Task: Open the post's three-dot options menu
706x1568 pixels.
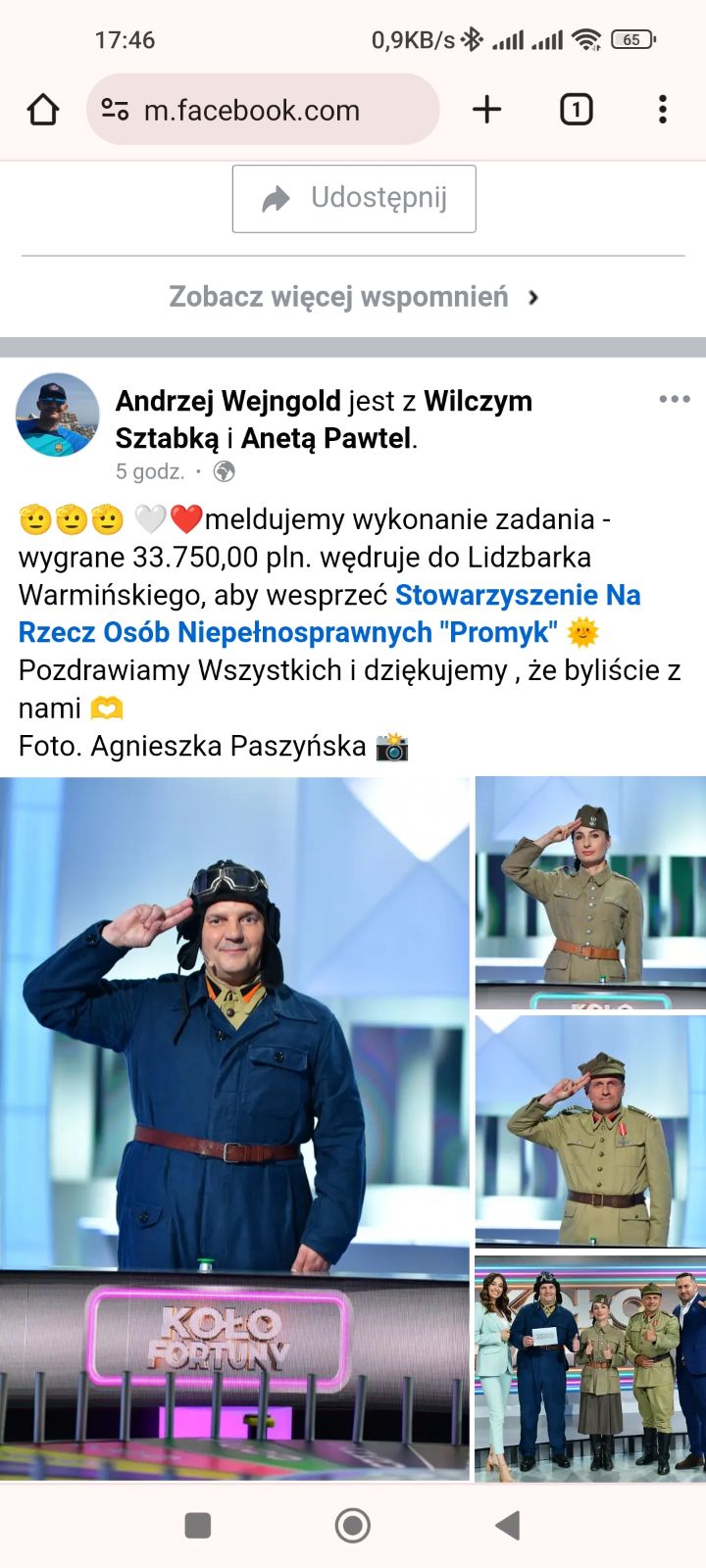Action: click(675, 399)
